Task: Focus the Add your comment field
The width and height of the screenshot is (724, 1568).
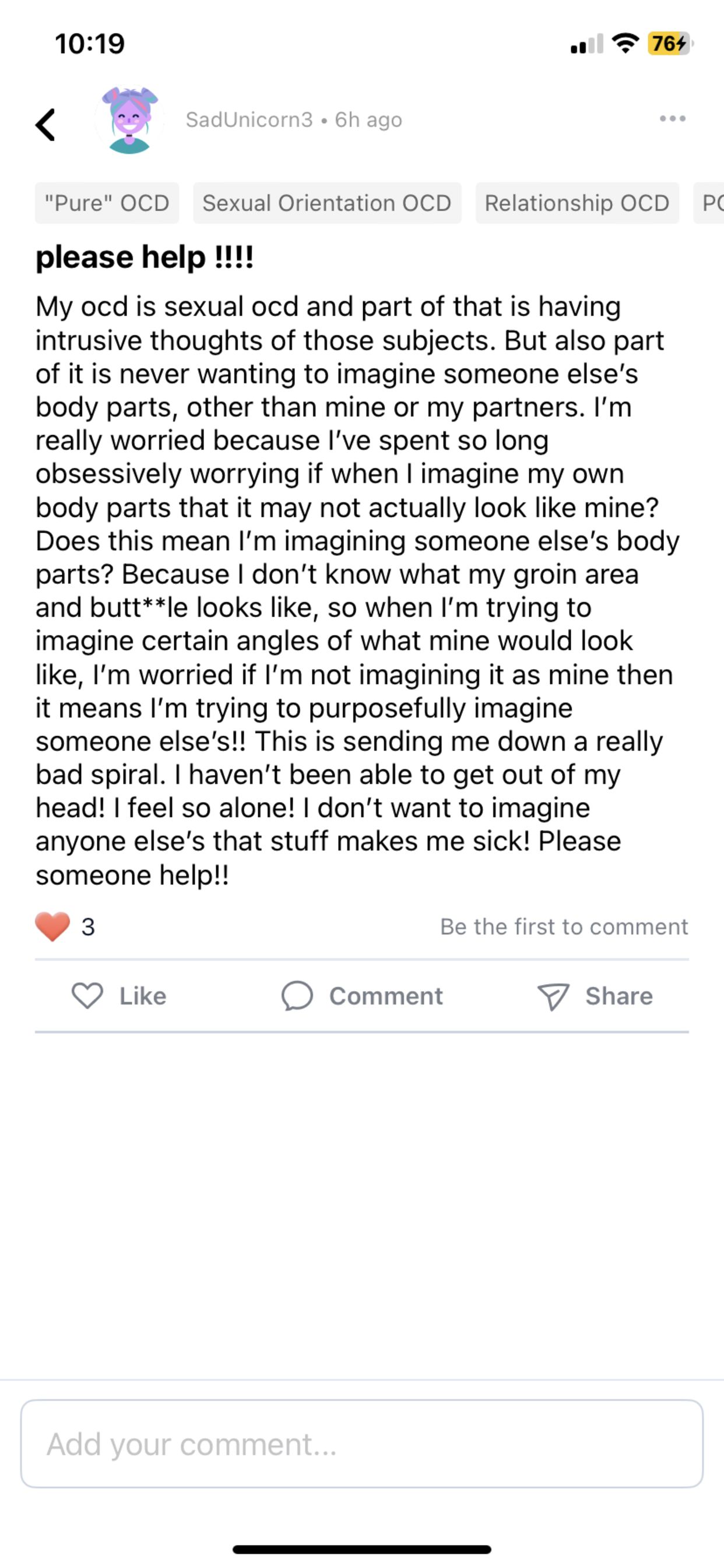Action: tap(362, 1444)
